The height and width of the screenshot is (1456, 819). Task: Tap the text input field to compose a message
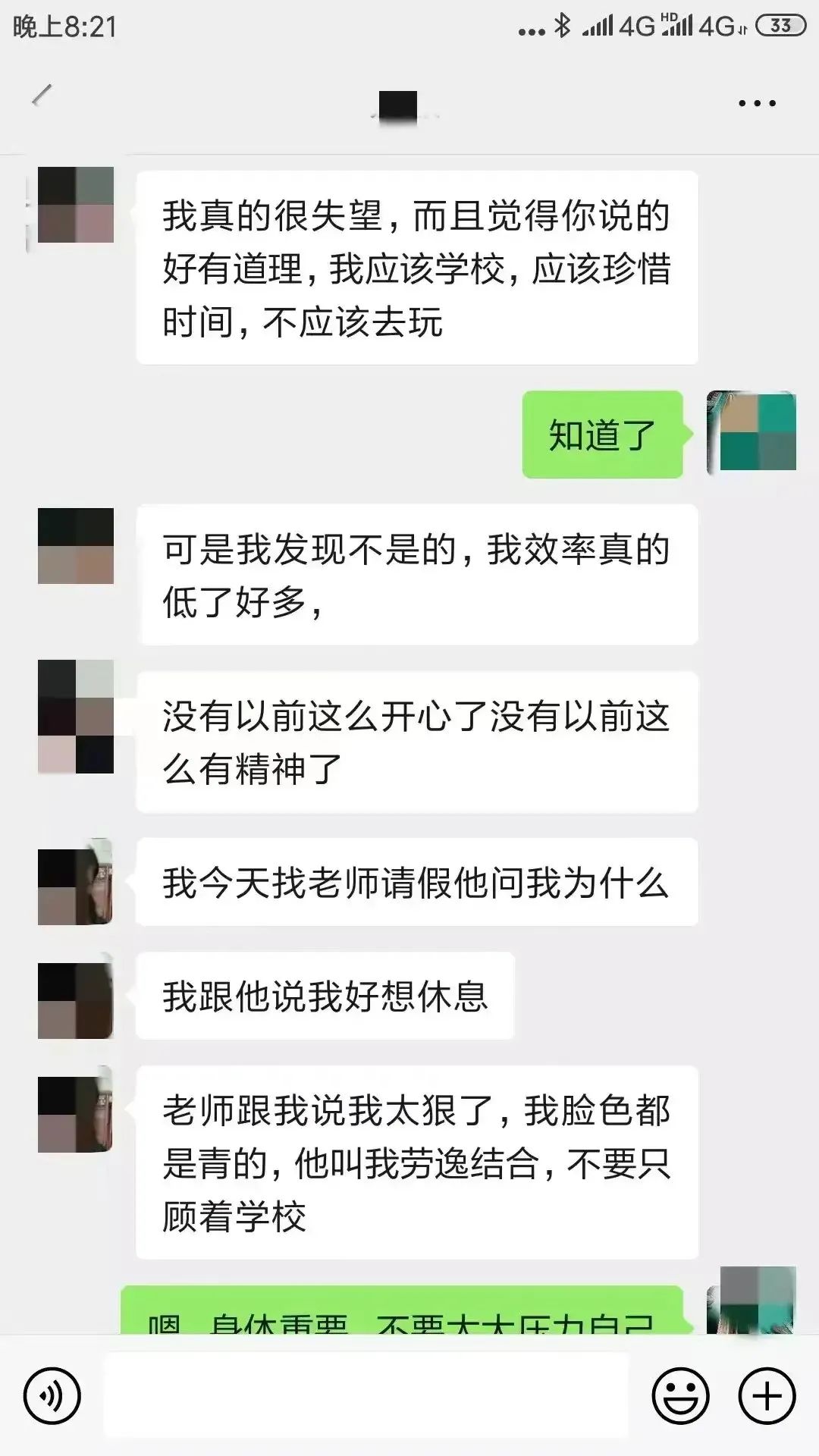(372, 1394)
